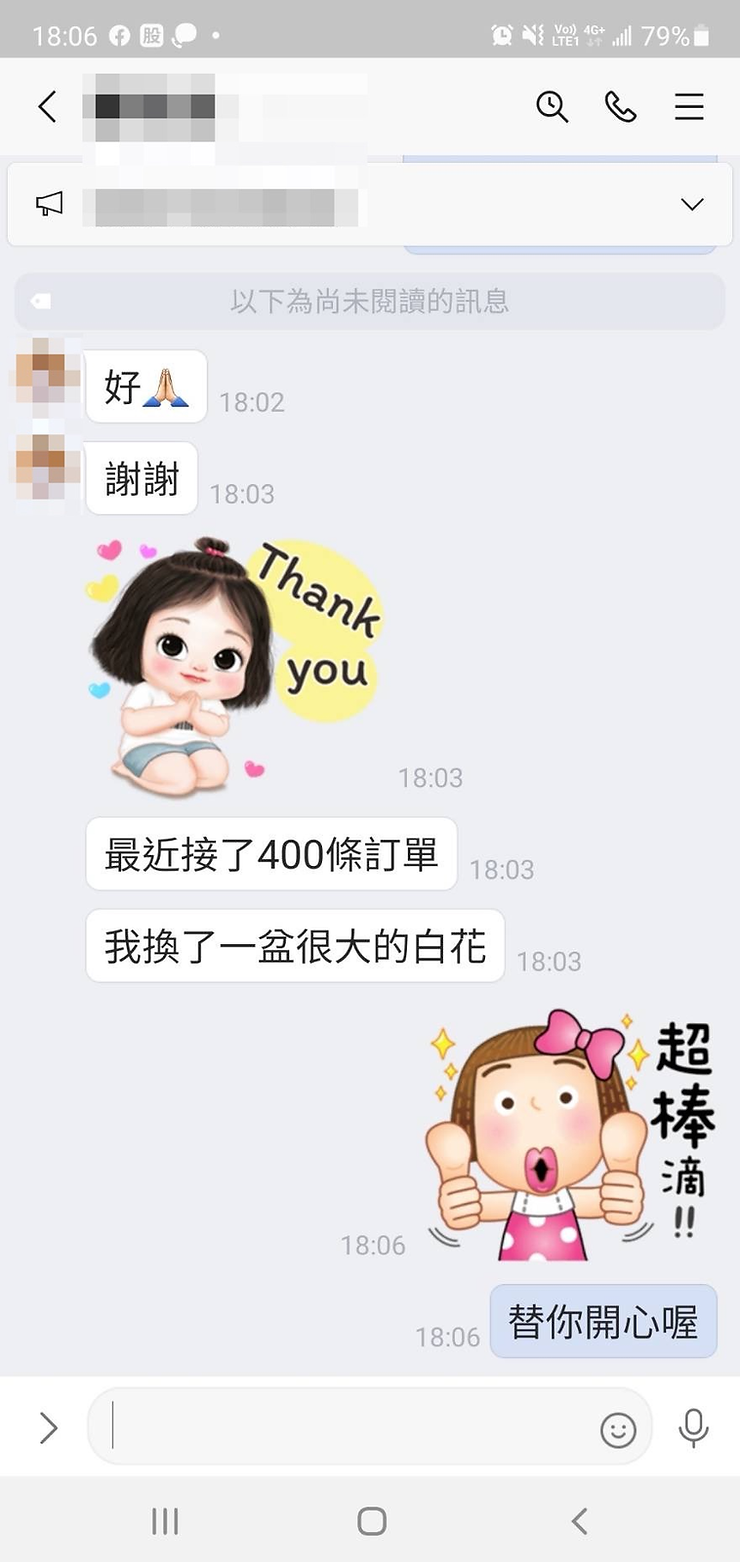This screenshot has width=740, height=1562.
Task: Open the chat hamburger menu
Action: [689, 106]
